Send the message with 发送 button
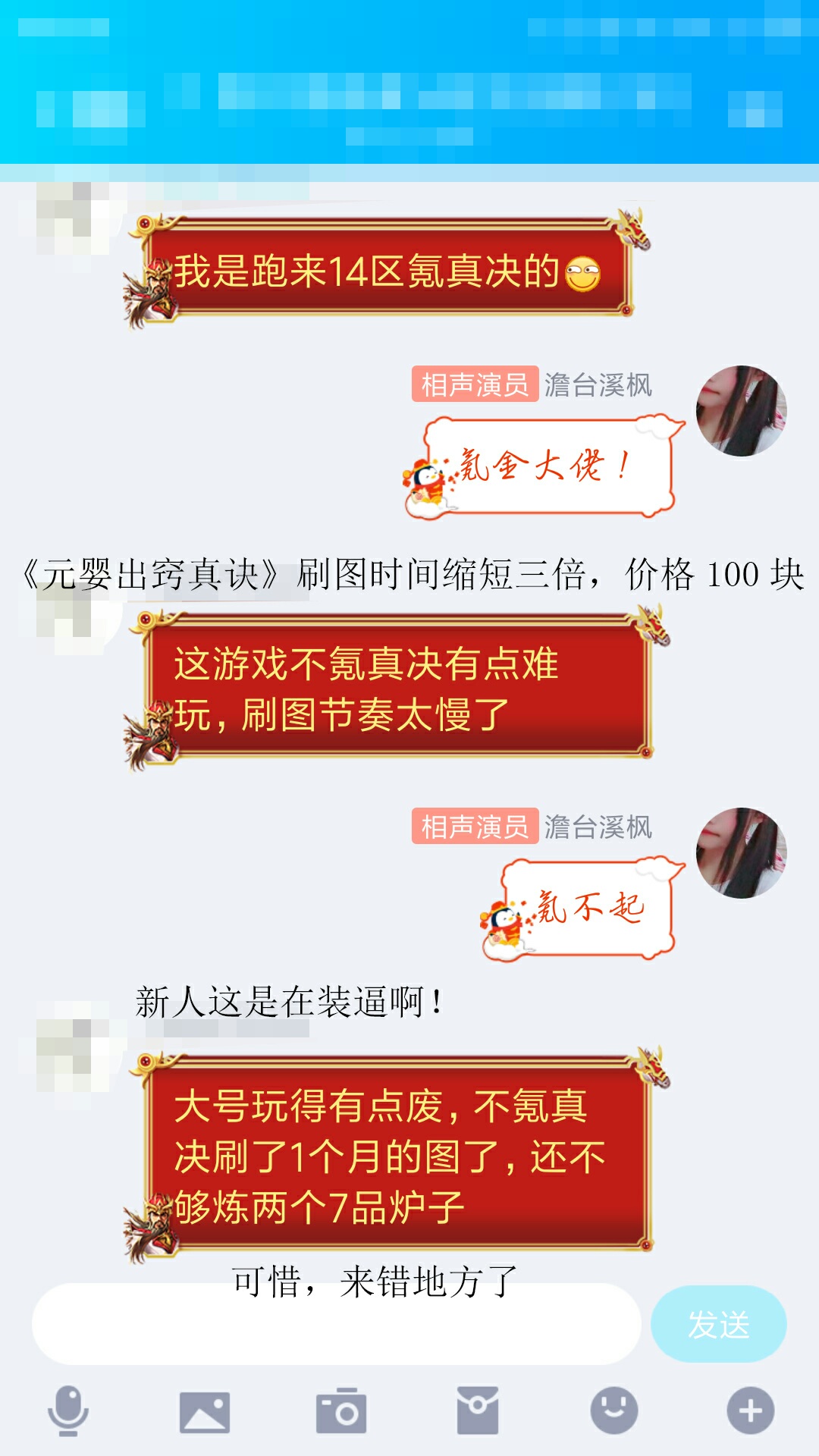819x1456 pixels. click(x=718, y=1324)
